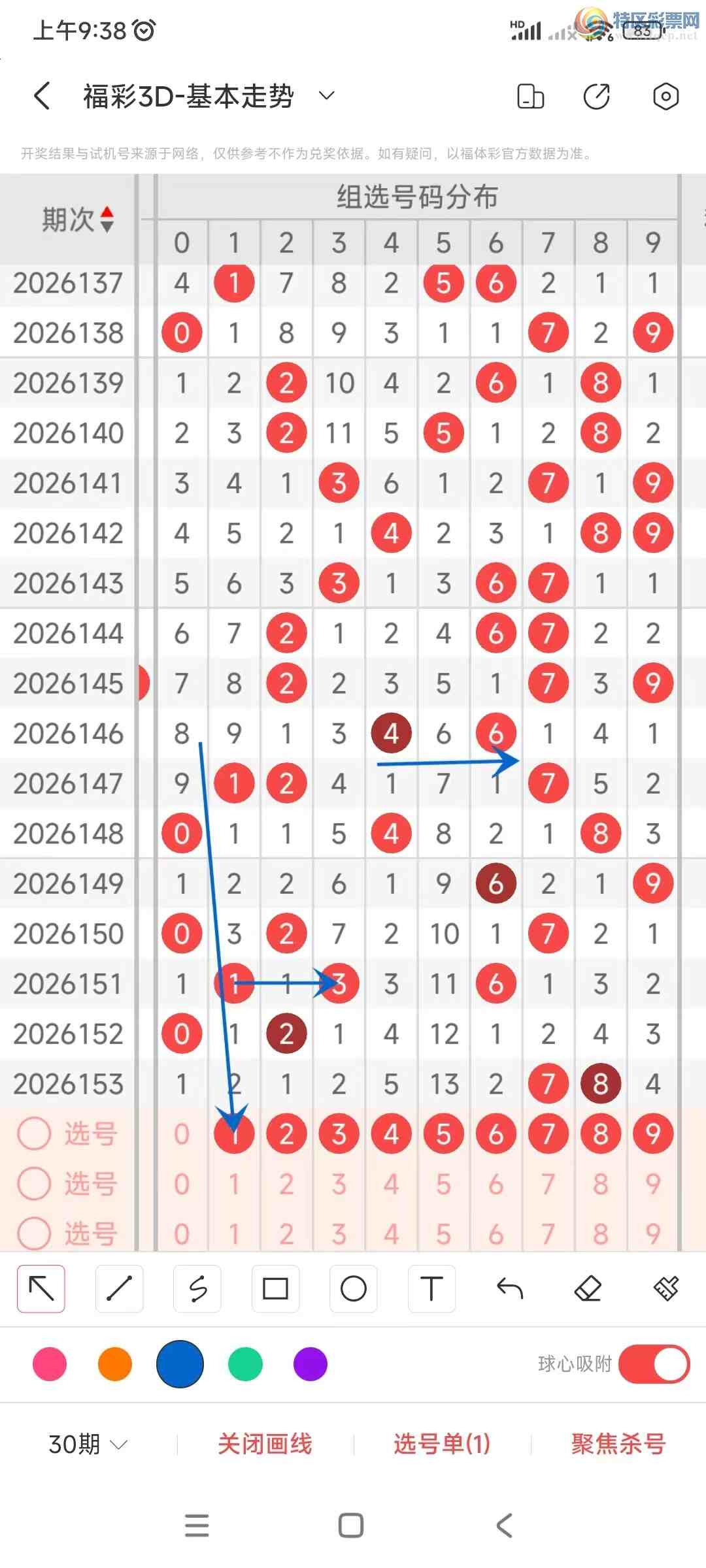Open 聚焦杀号

point(618,1444)
